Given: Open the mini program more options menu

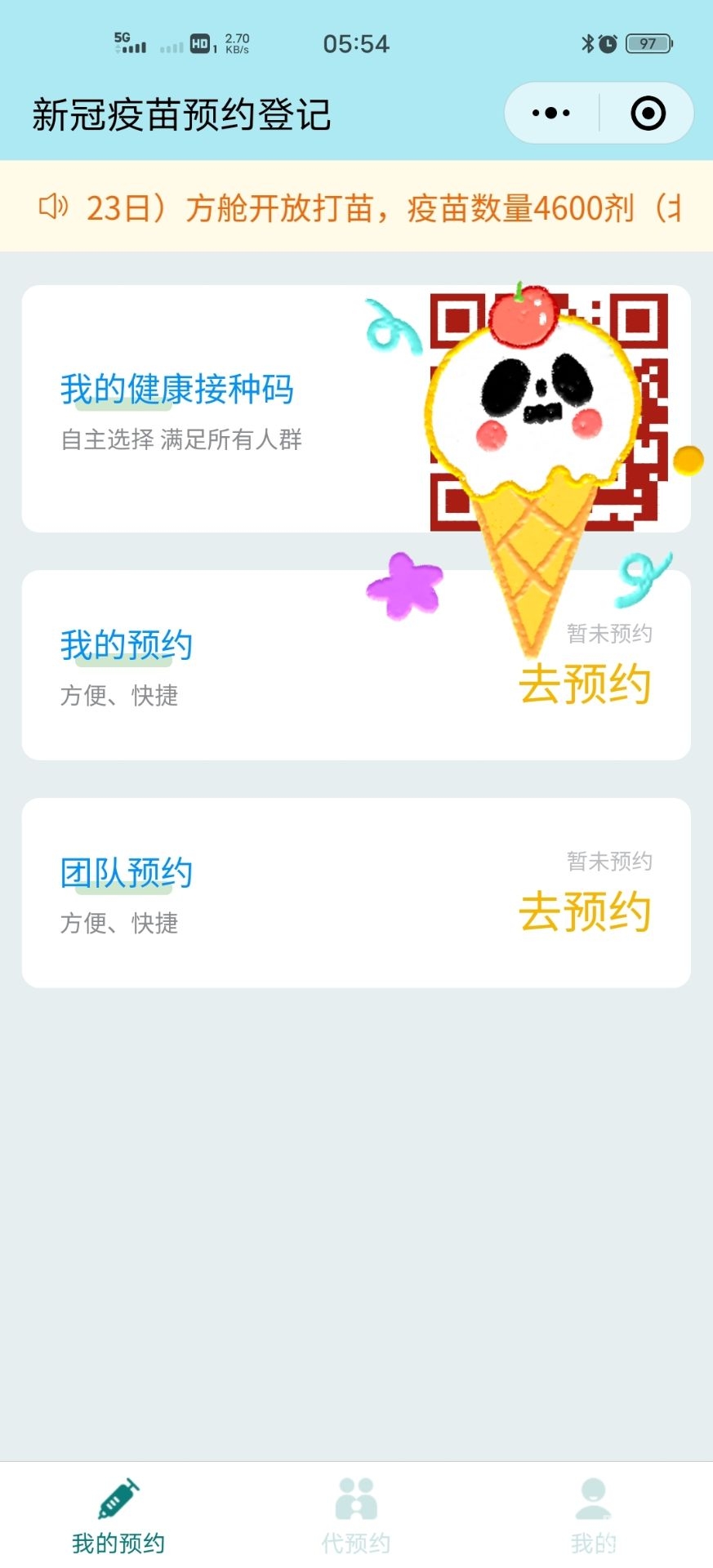Looking at the screenshot, I should 551,114.
